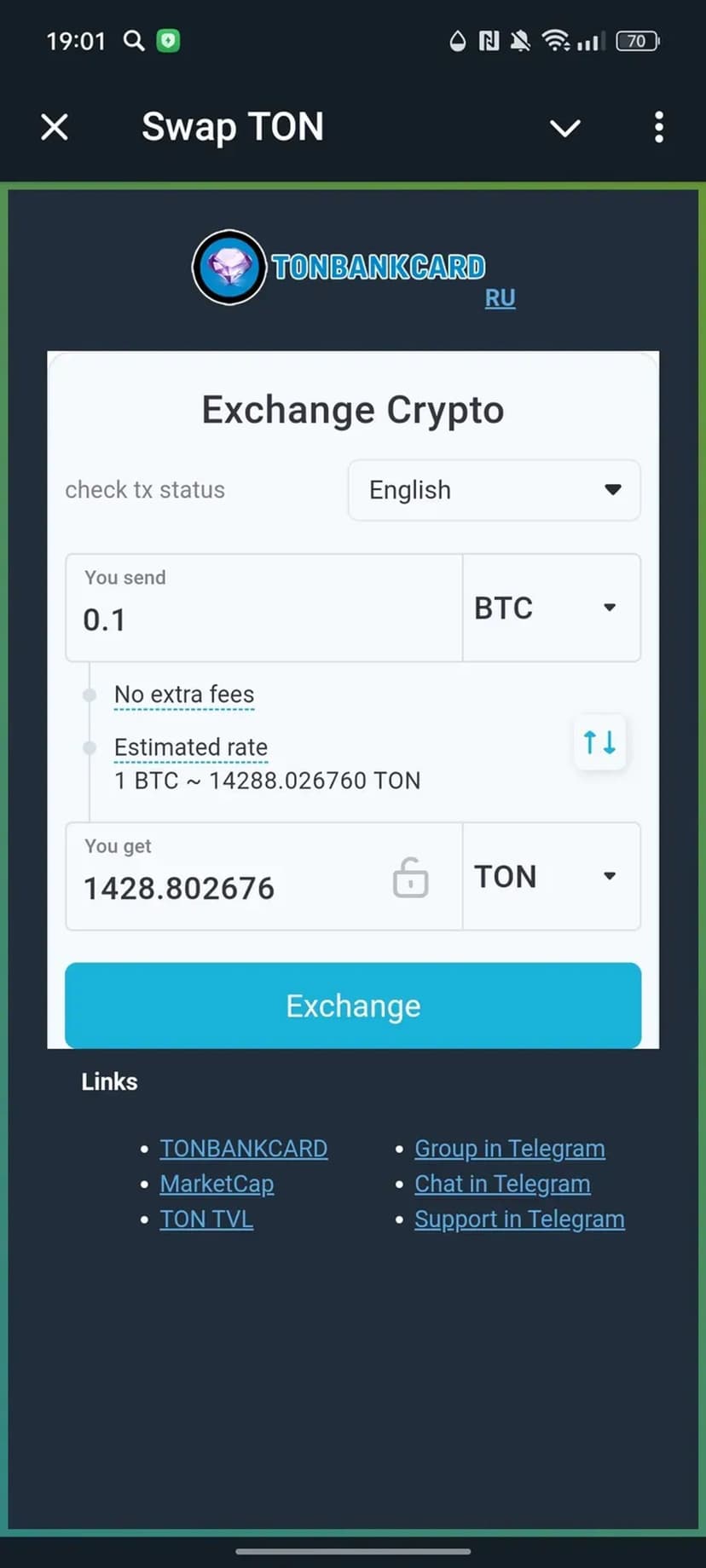Viewport: 706px width, 1568px height.
Task: Edit the You get amount field
Action: 222,888
